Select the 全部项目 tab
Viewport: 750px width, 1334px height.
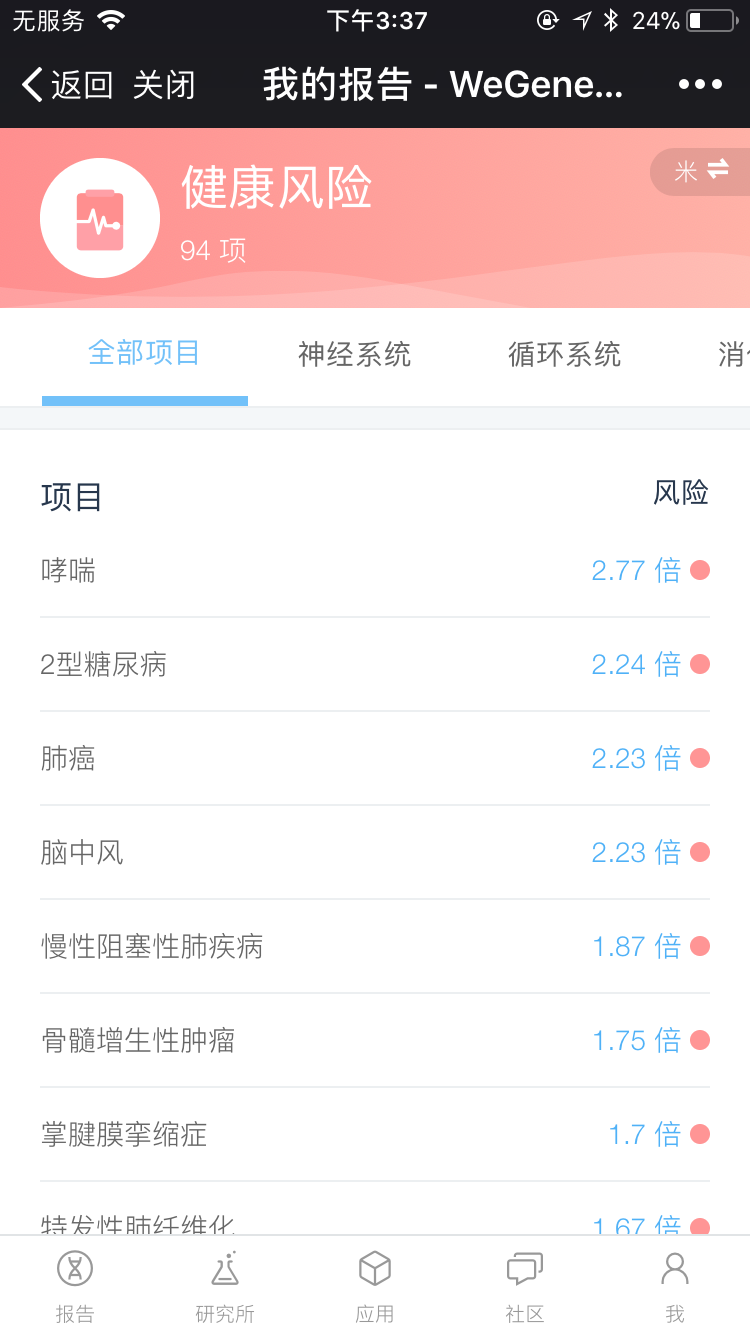tap(145, 353)
